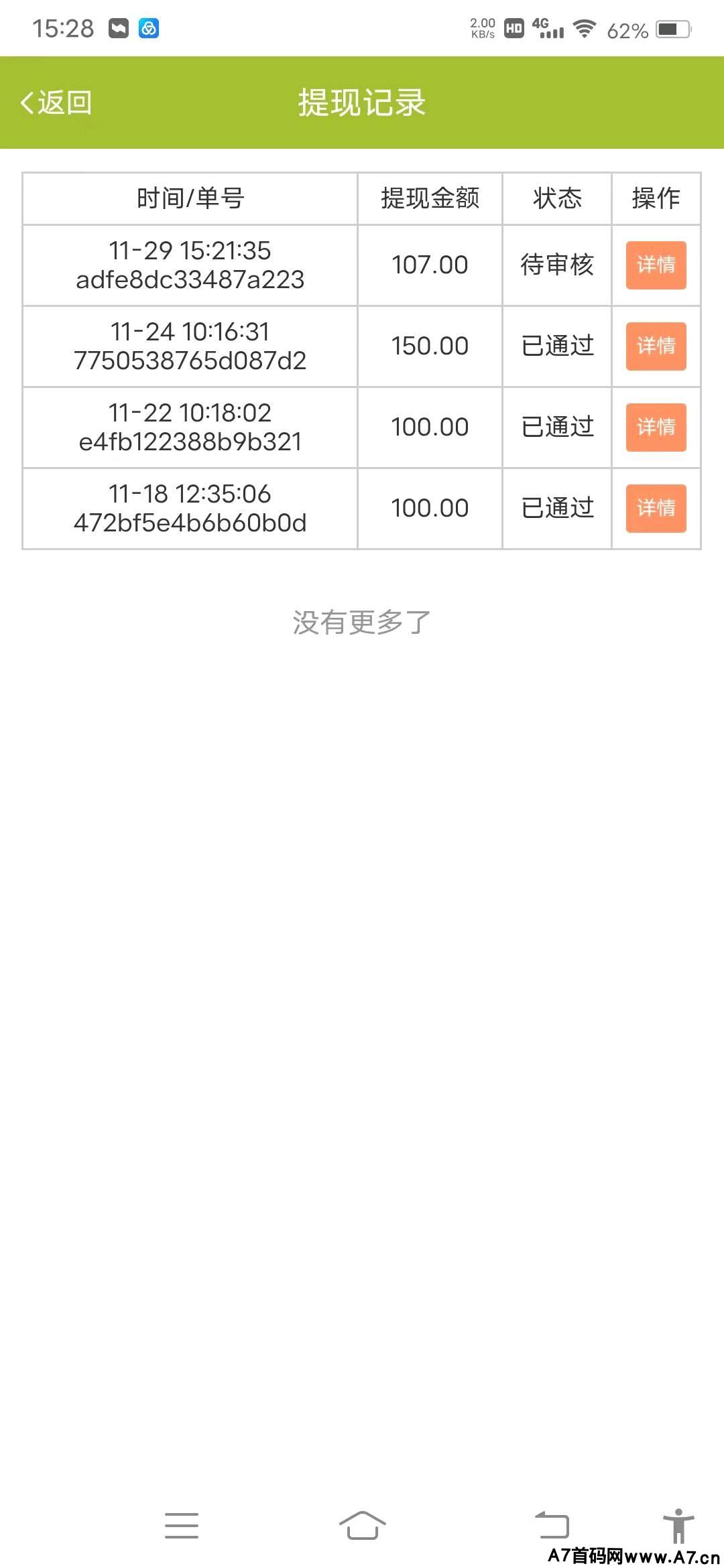Go back using the 返回 button
Screen dimensions: 724x1568
pos(56,103)
